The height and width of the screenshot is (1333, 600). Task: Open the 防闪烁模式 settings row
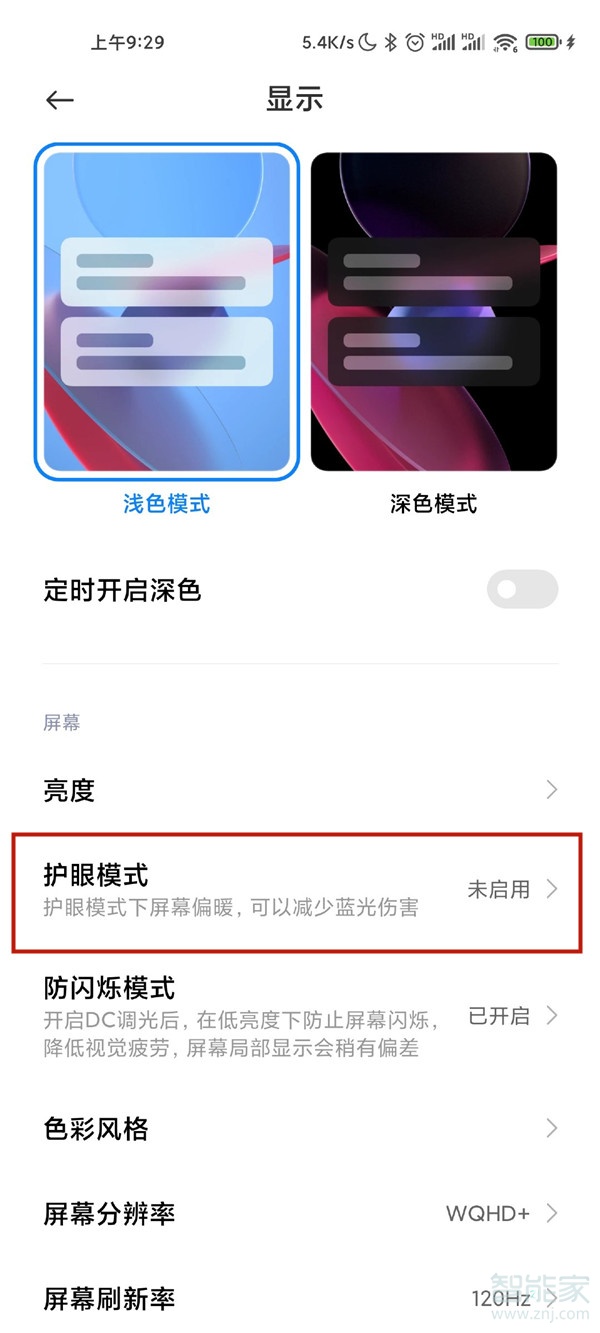point(300,1017)
